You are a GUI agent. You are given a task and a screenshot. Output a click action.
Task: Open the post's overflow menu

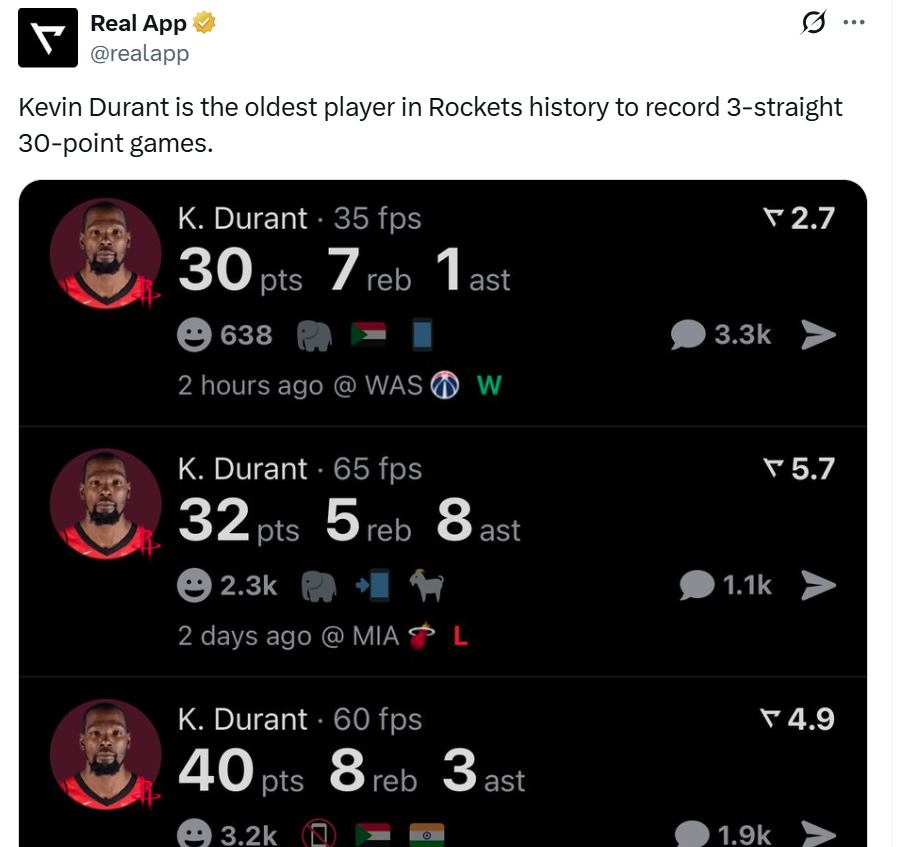(x=853, y=23)
